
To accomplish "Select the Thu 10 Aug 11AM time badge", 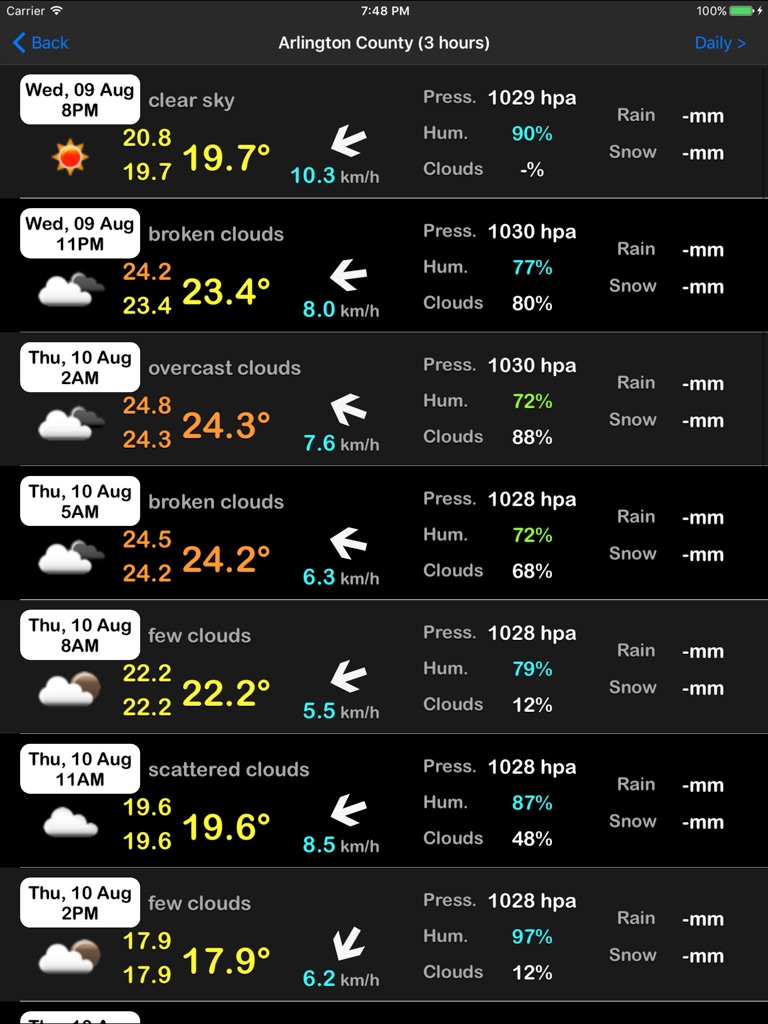I will point(79,768).
